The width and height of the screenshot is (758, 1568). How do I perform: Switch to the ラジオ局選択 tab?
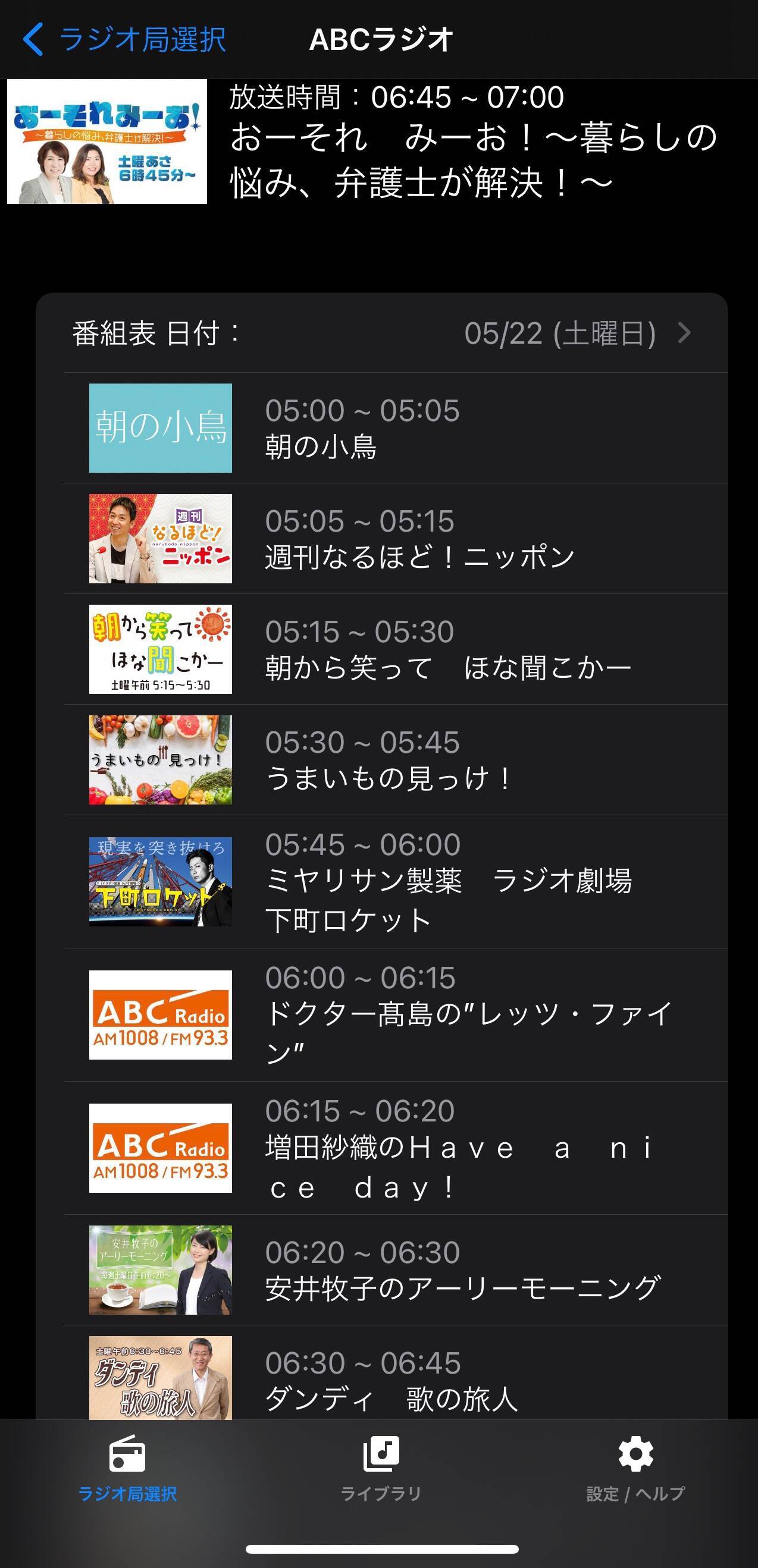pyautogui.click(x=127, y=1468)
